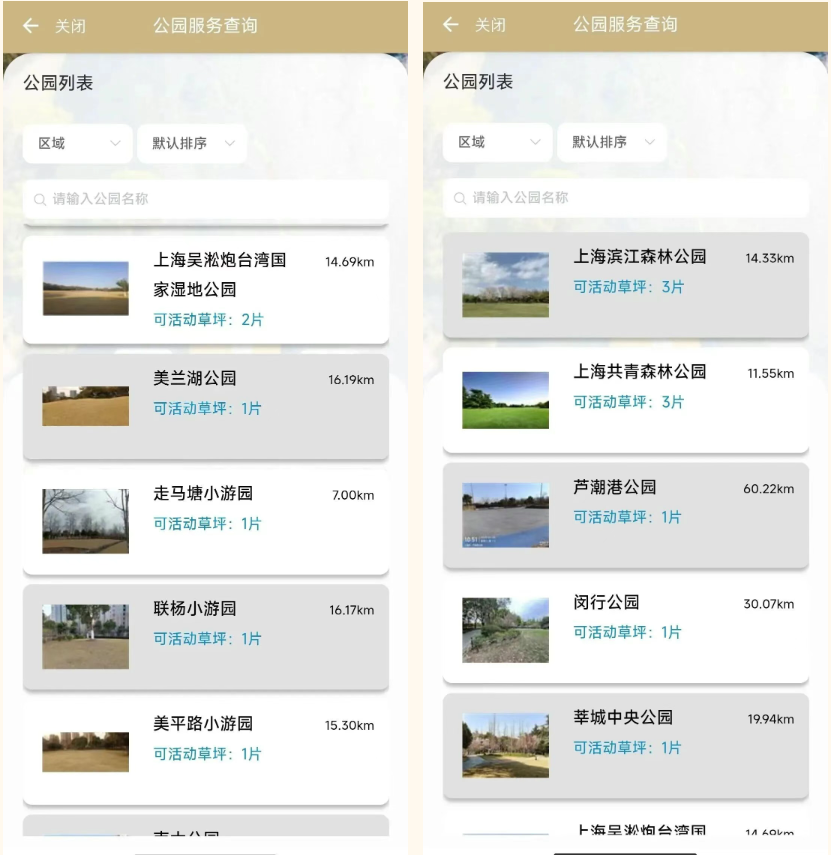Image resolution: width=831 pixels, height=855 pixels.
Task: Select the 联杨小游园 entry
Action: click(x=205, y=636)
